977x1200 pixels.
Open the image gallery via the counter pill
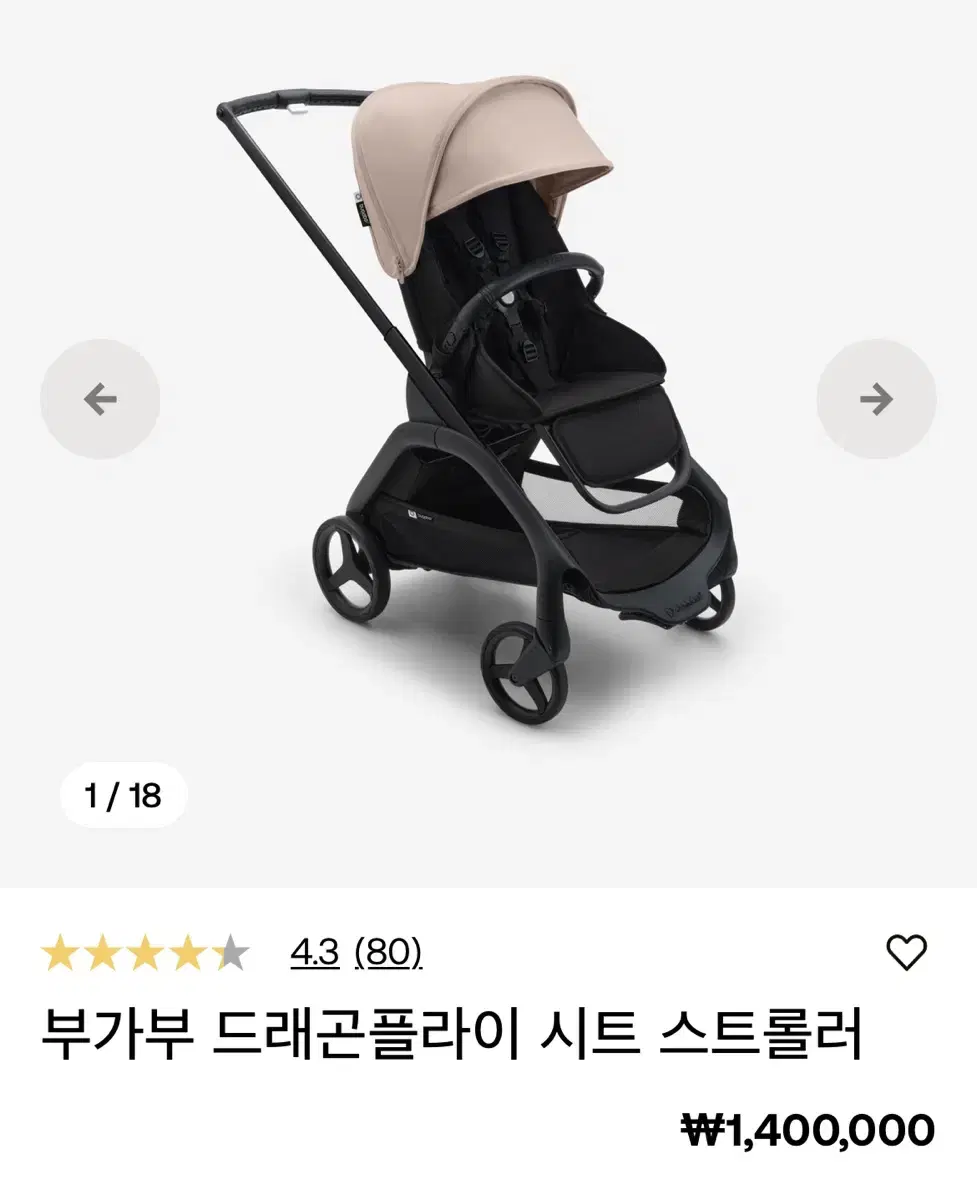(x=122, y=795)
